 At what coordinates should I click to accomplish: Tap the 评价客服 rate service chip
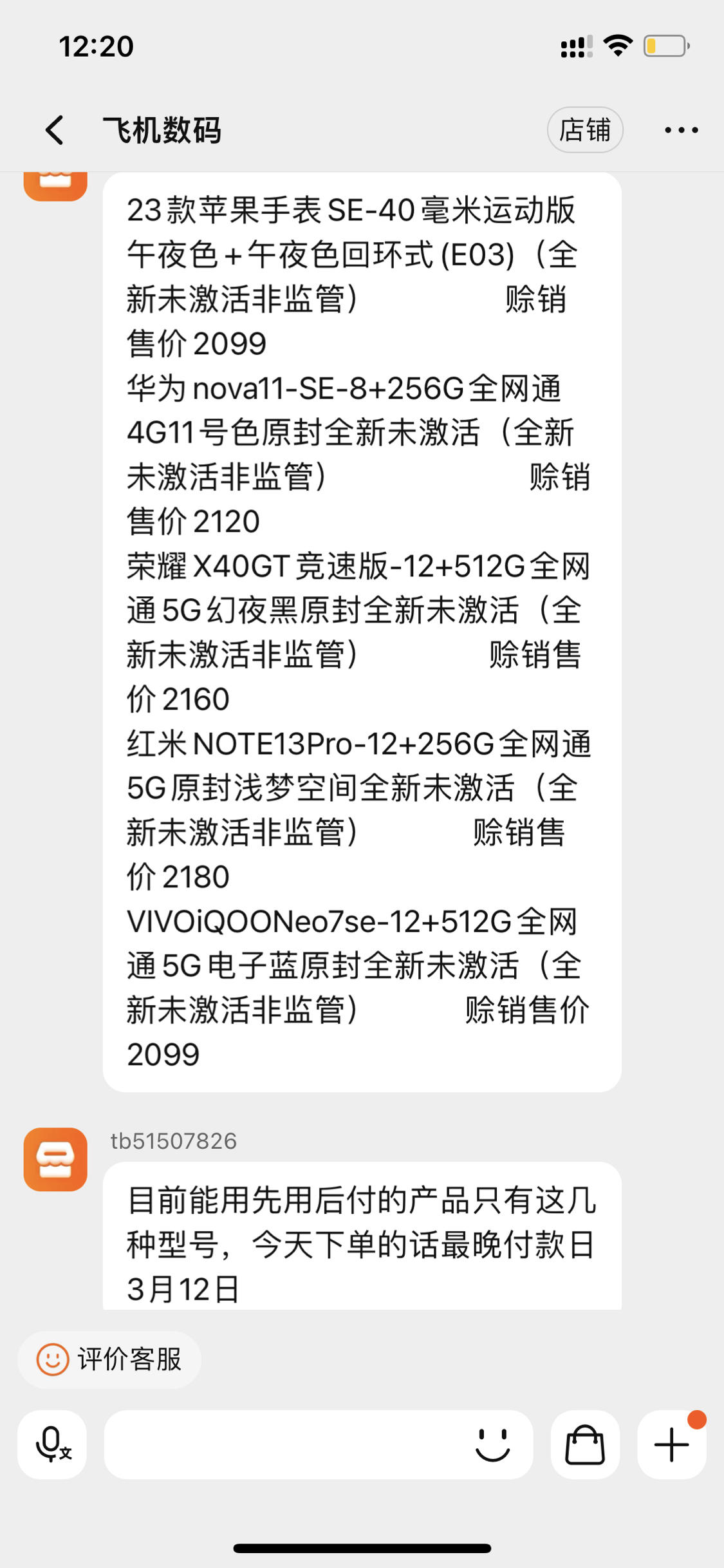coord(109,1359)
